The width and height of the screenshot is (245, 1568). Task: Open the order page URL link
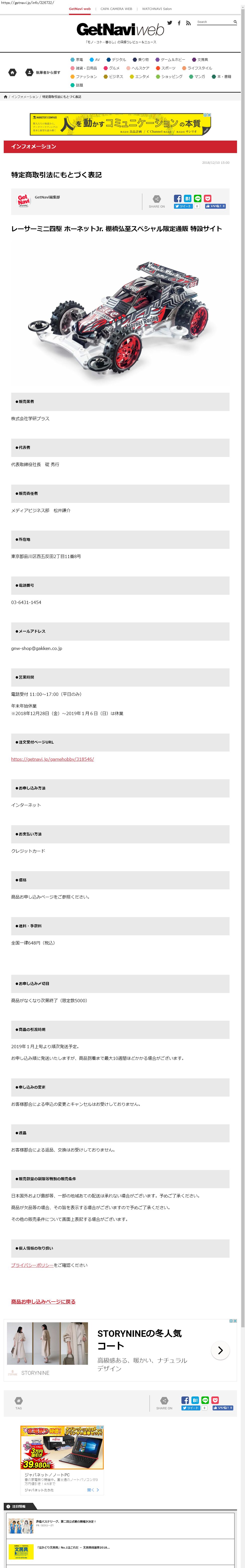click(x=52, y=759)
